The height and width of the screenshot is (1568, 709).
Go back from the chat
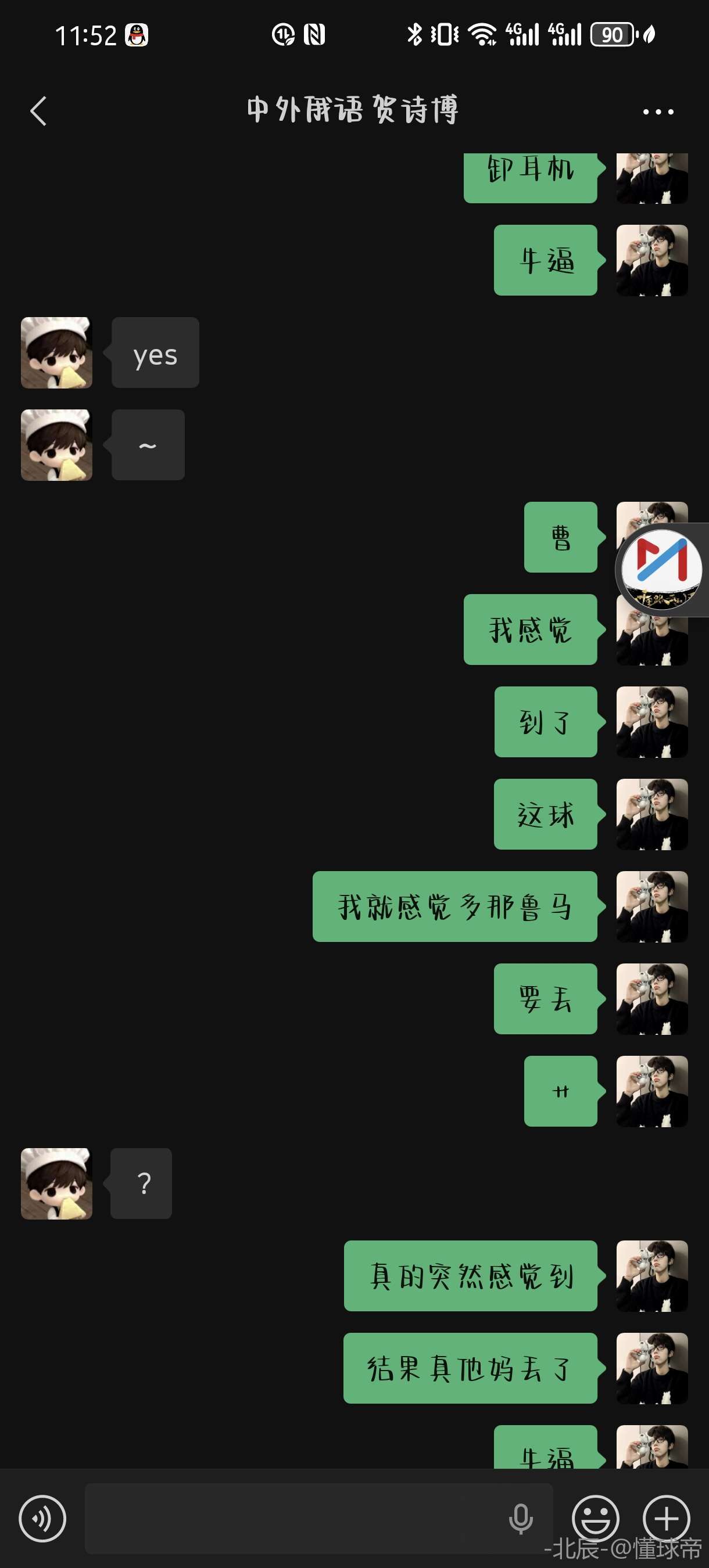38,112
